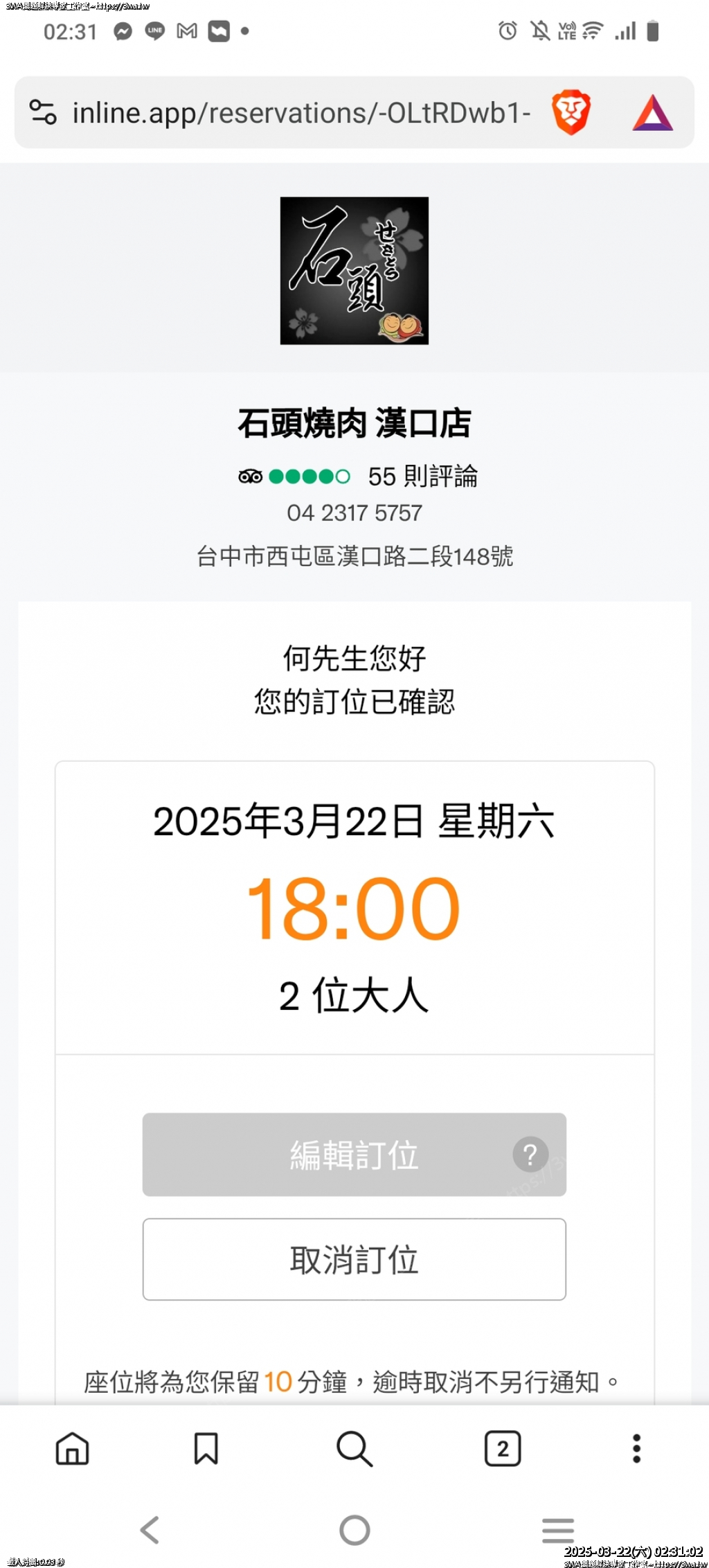Go to browser home page
Image resolution: width=709 pixels, height=1568 pixels.
(73, 1448)
